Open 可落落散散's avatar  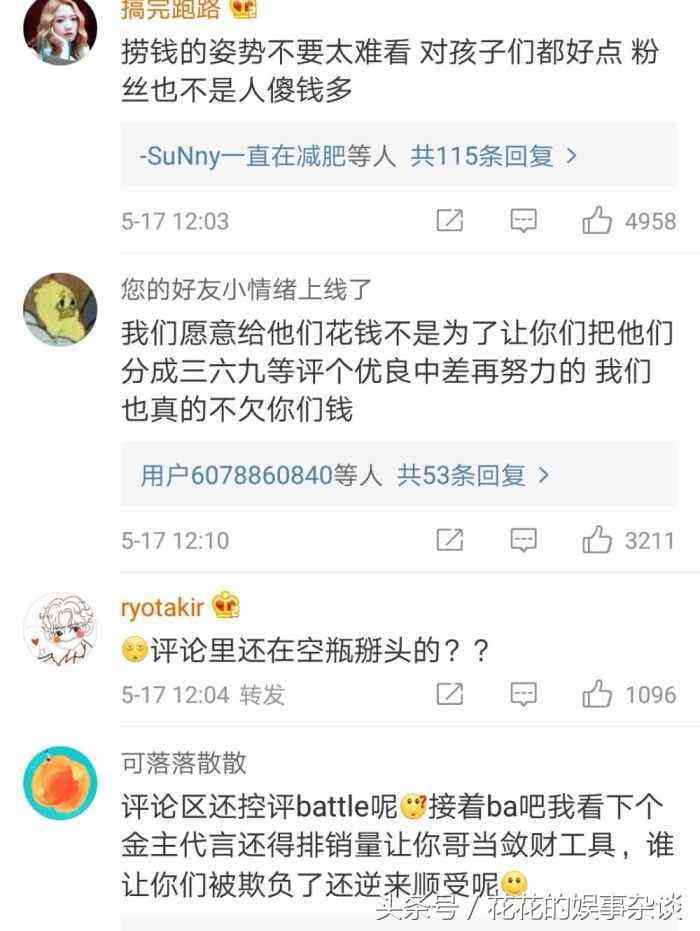[x=60, y=783]
